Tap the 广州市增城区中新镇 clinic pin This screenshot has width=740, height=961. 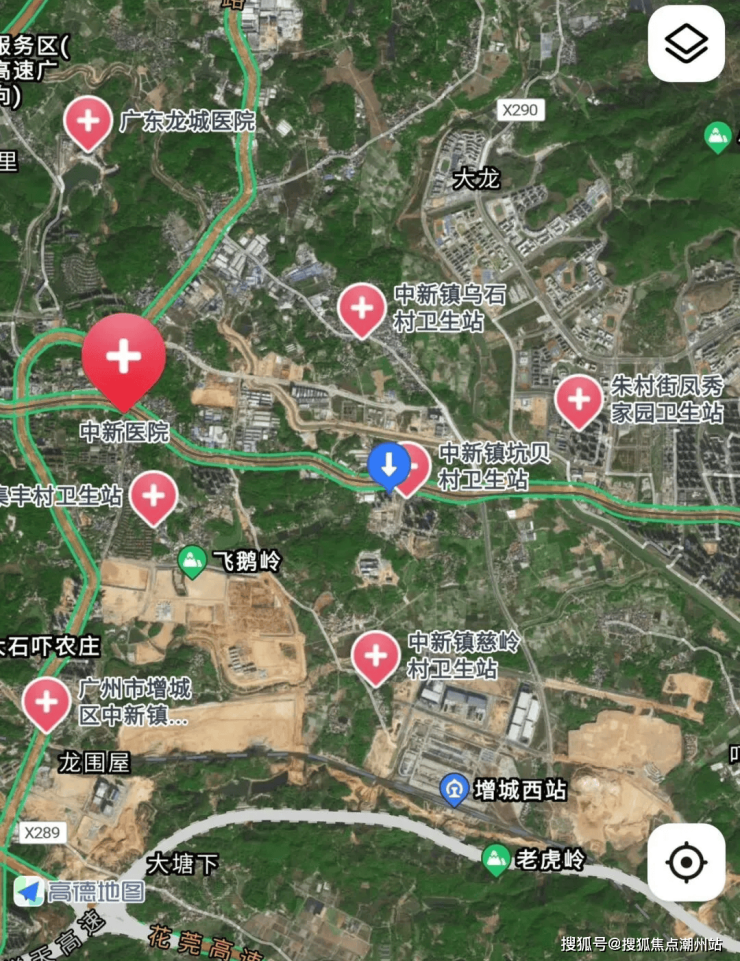coord(47,702)
